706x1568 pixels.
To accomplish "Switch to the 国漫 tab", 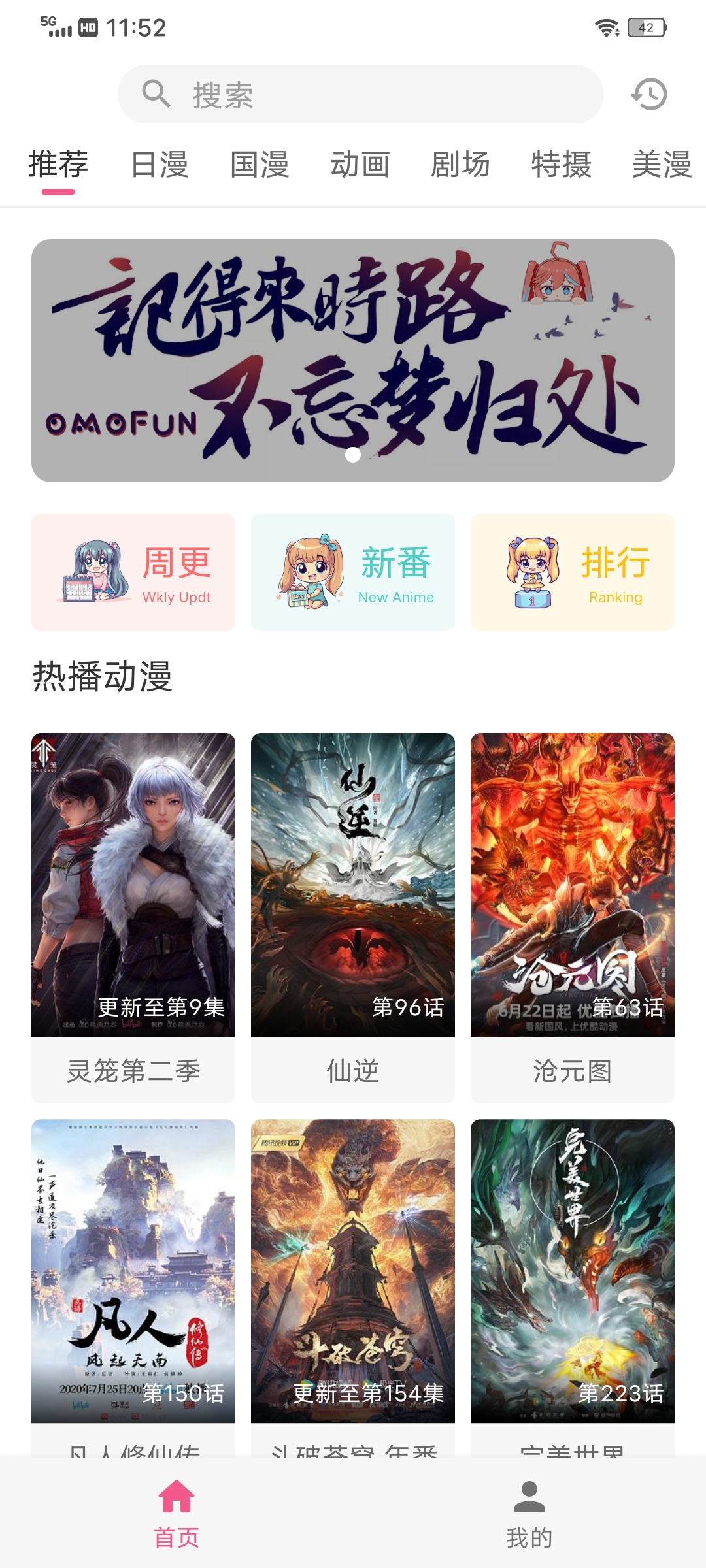I will (x=260, y=164).
